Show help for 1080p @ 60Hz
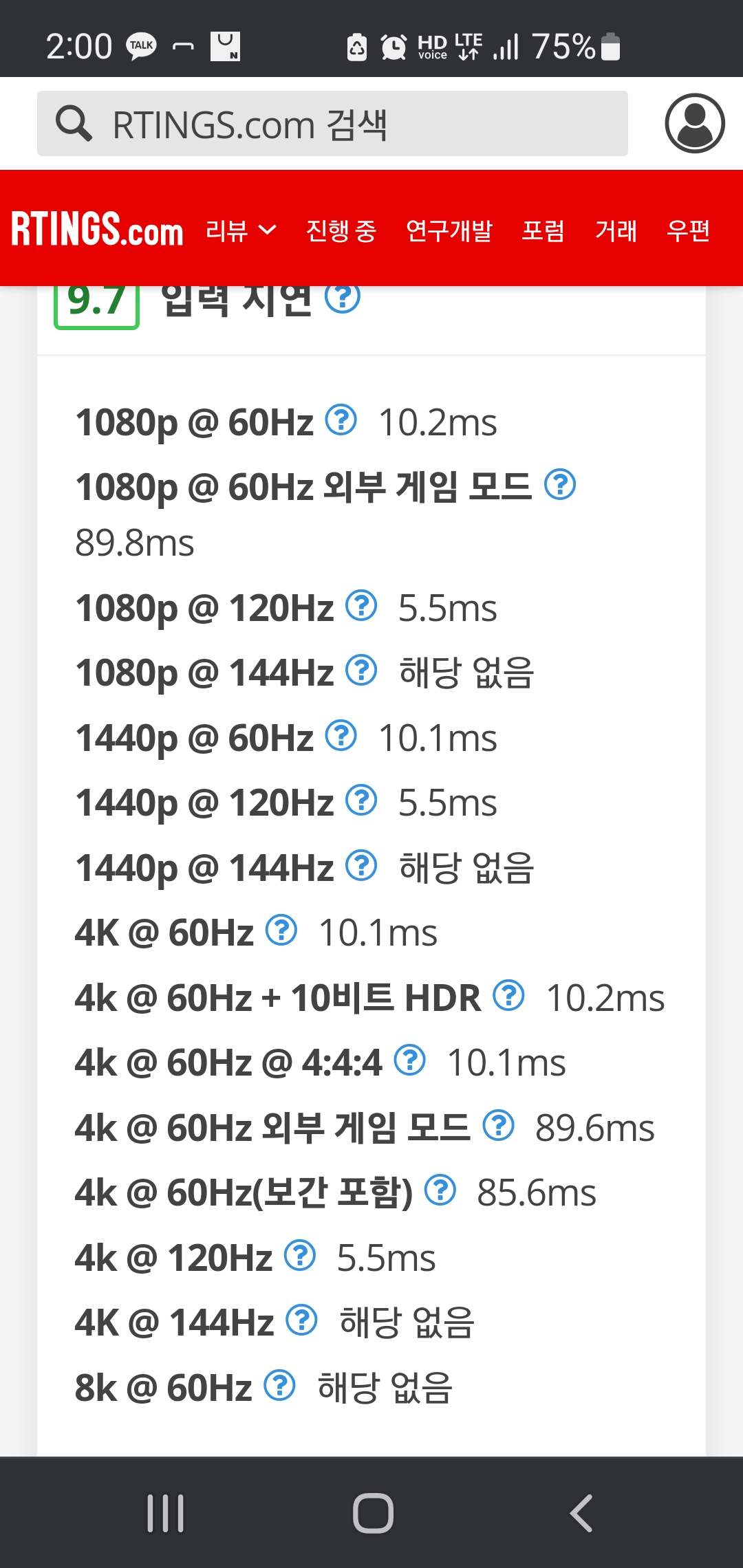 [341, 420]
